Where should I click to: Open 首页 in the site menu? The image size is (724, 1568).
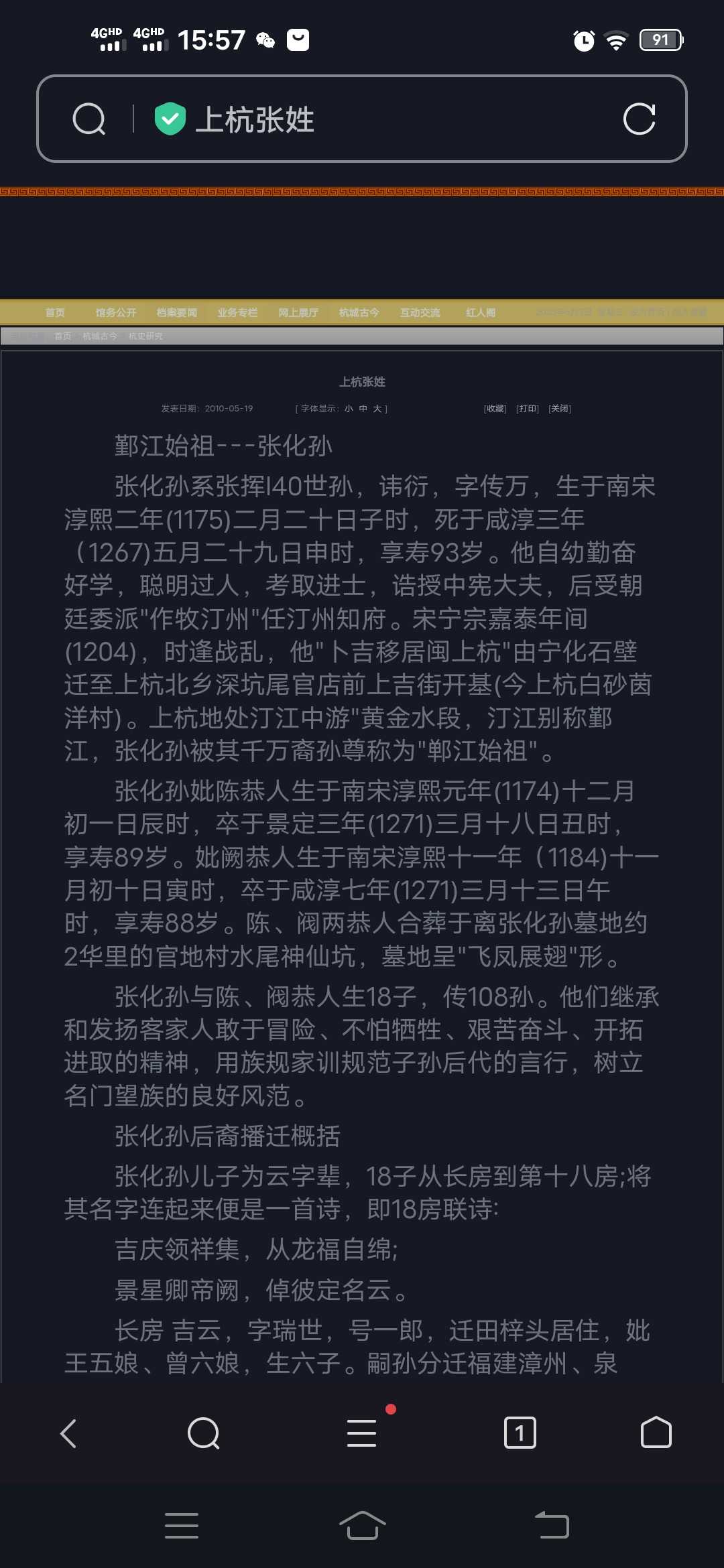pos(55,313)
